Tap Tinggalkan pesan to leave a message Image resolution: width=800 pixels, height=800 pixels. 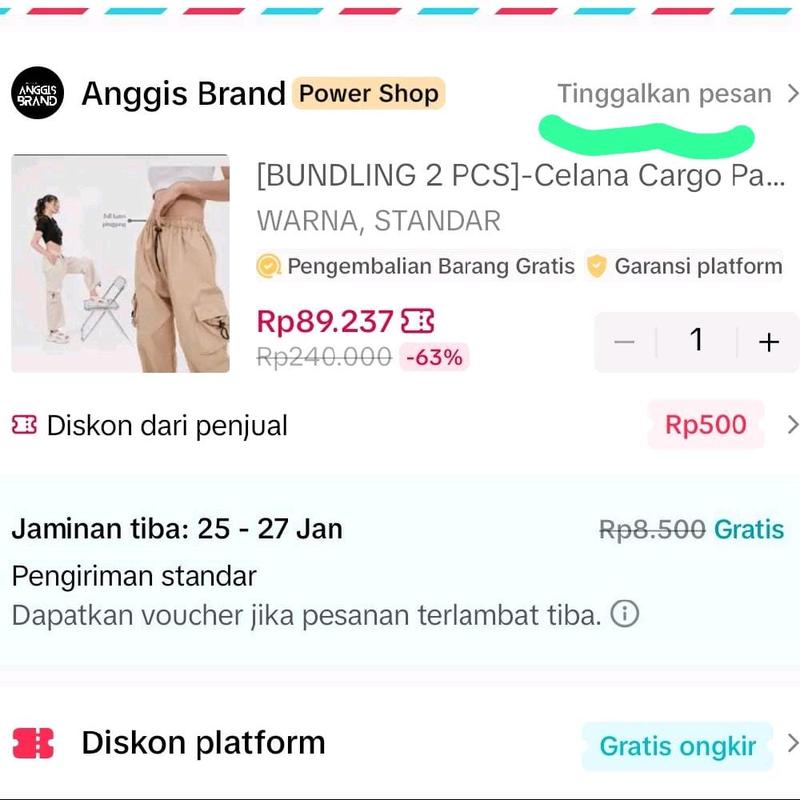pos(665,94)
